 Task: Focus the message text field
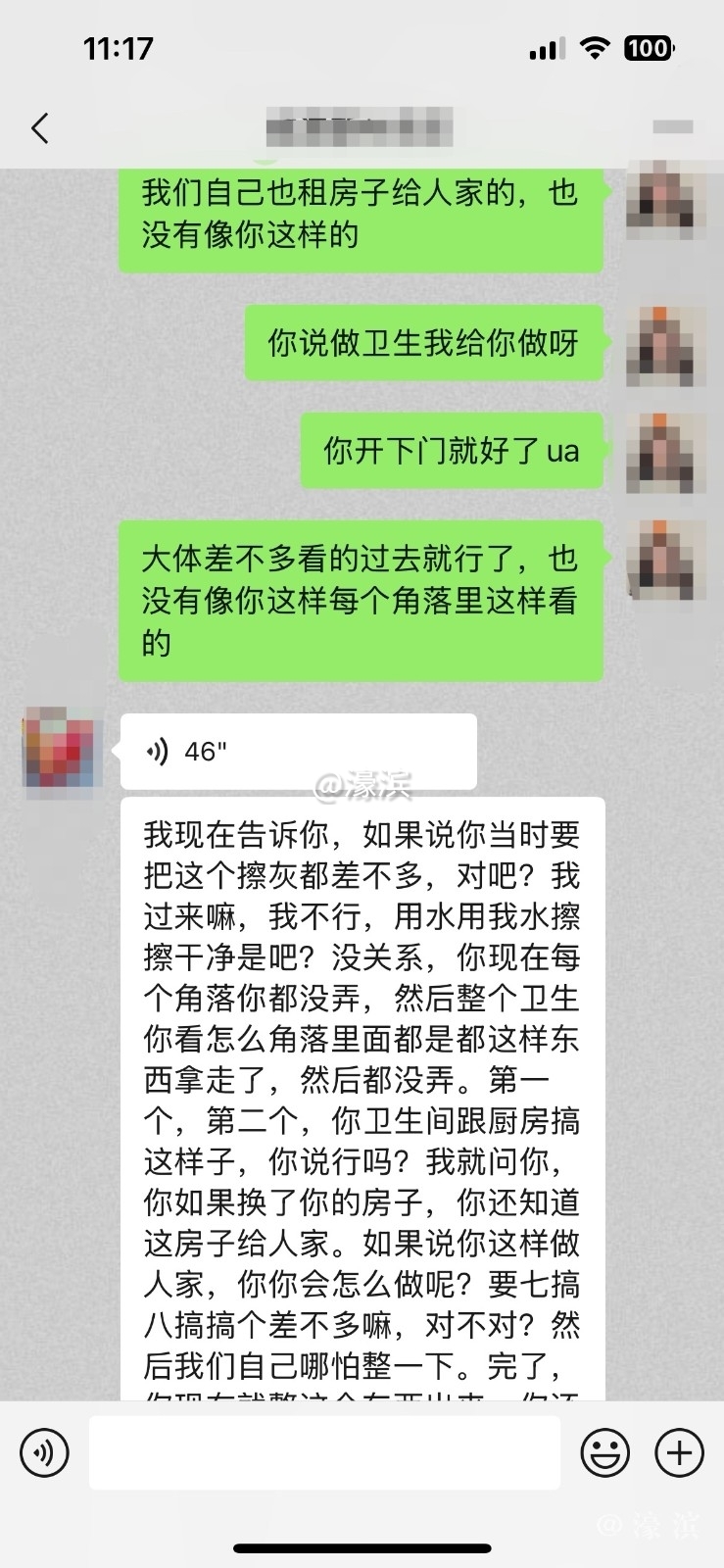click(x=324, y=1451)
